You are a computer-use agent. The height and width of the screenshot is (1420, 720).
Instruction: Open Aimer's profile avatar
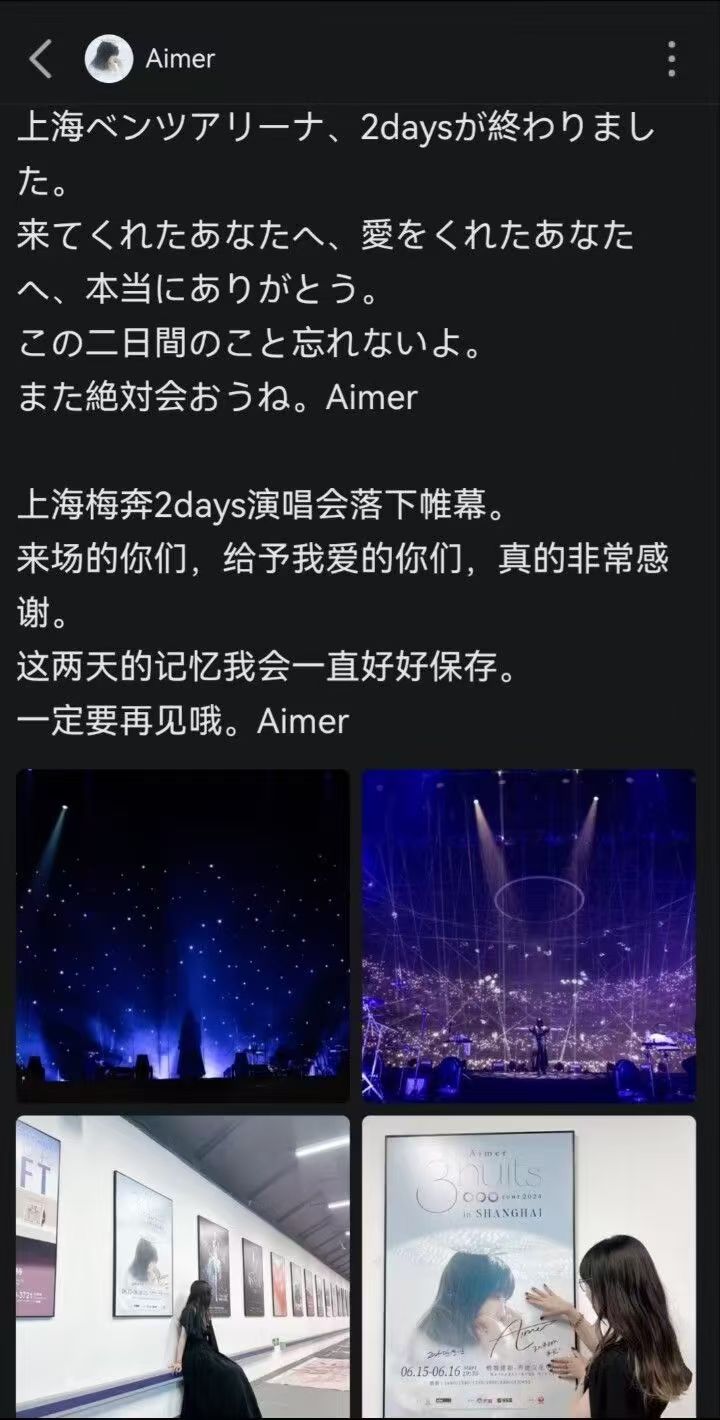pyautogui.click(x=109, y=59)
